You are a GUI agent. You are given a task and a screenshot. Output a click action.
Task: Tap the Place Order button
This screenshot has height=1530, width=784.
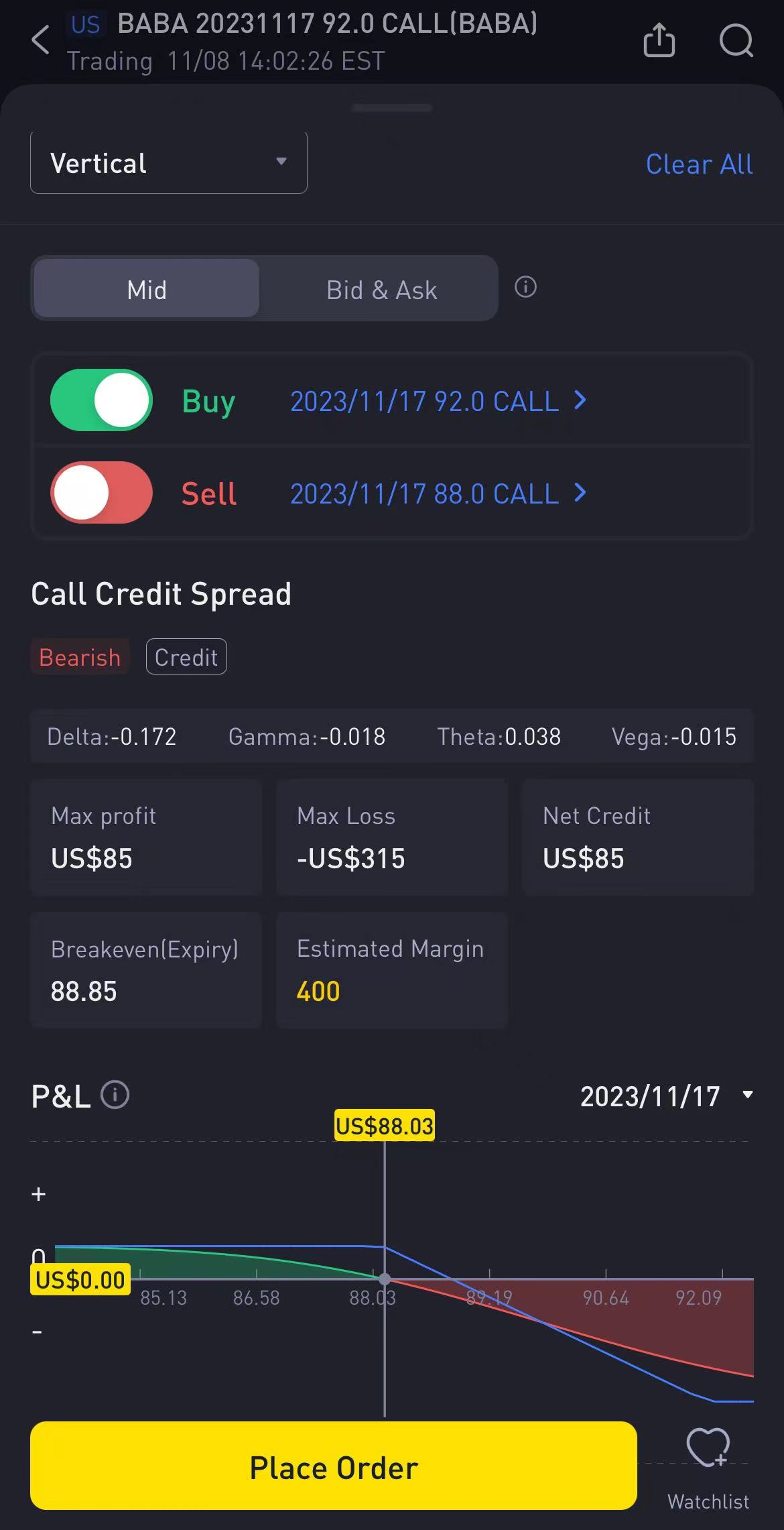(334, 1467)
